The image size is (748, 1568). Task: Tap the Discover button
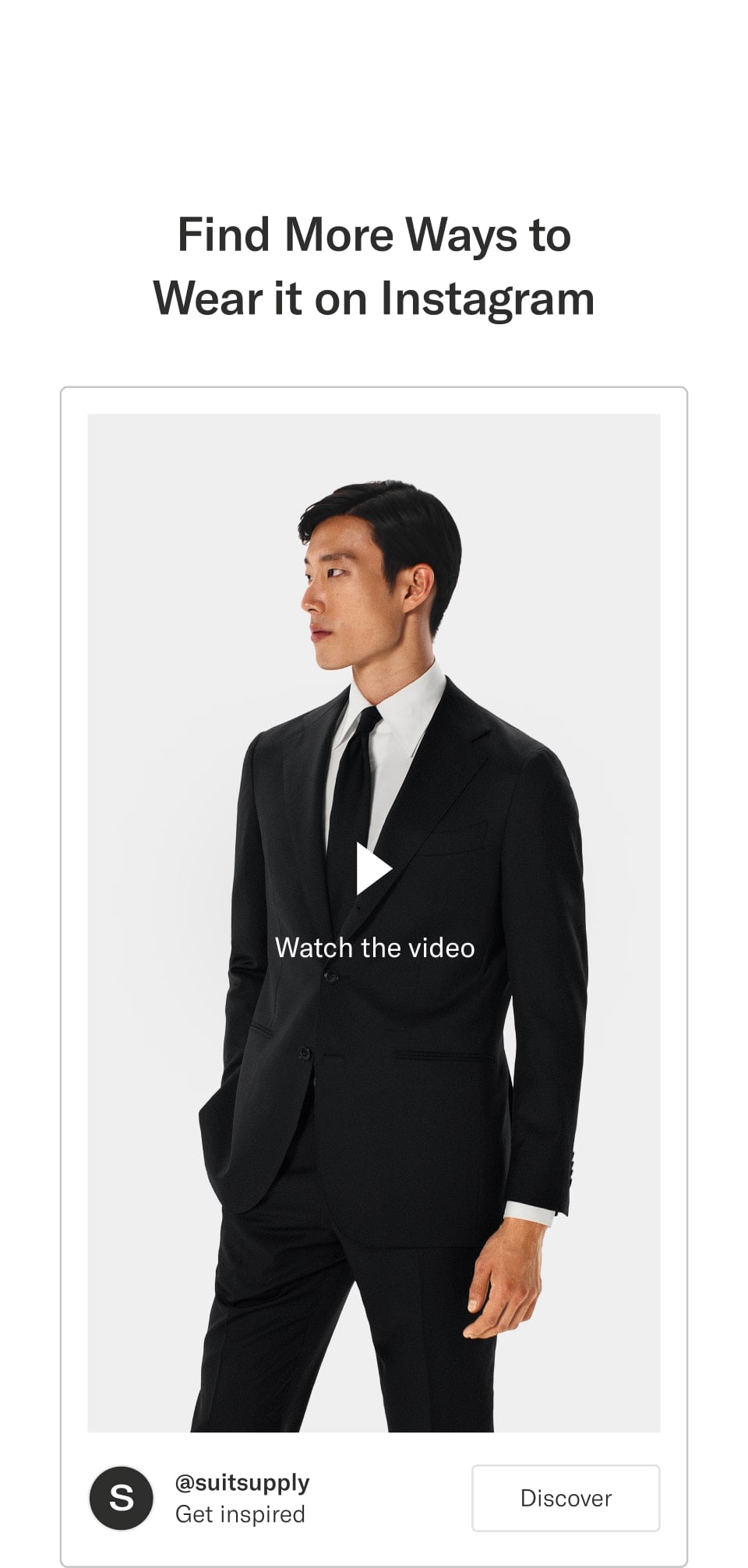pos(566,1498)
